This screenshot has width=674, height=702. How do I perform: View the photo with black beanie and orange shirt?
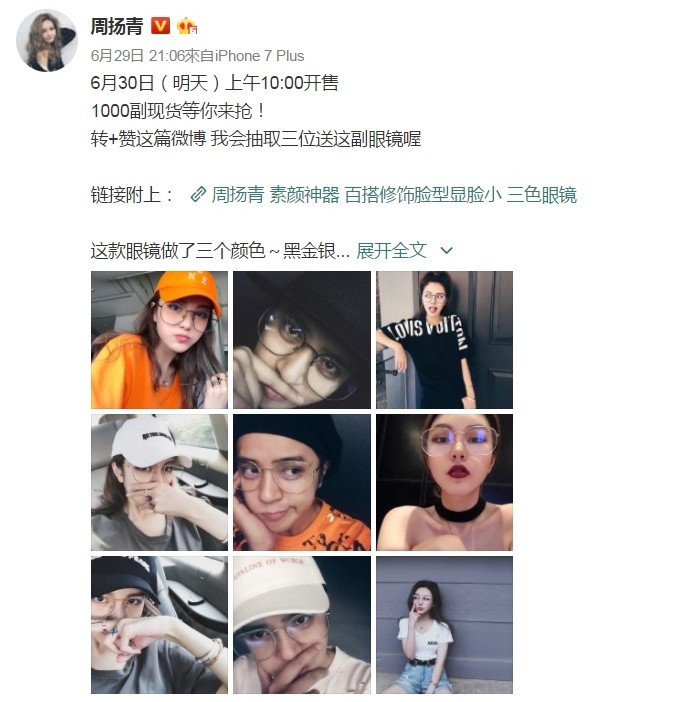click(301, 482)
